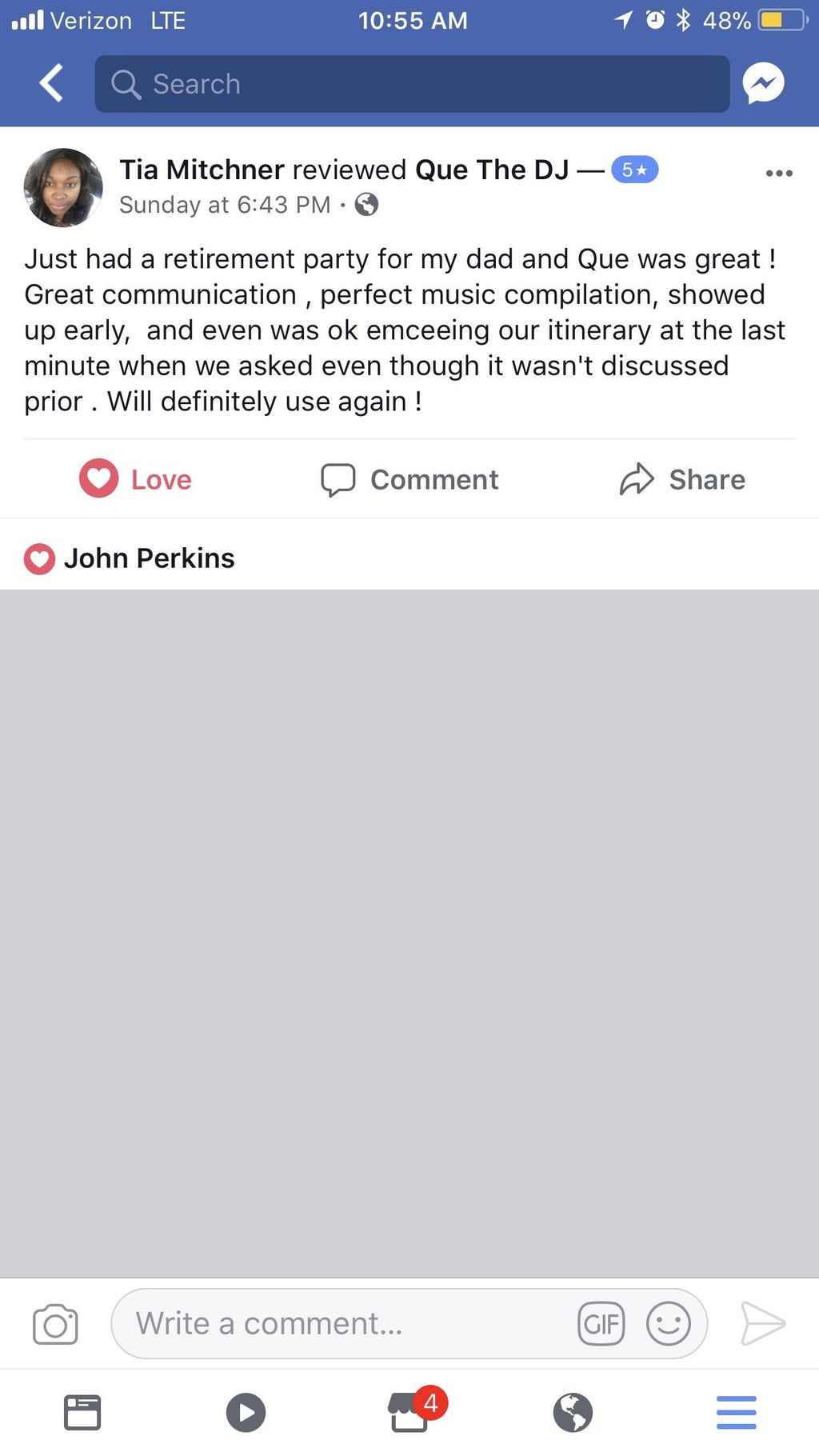
Task: Open the emoji picker for the comment
Action: (x=669, y=1323)
